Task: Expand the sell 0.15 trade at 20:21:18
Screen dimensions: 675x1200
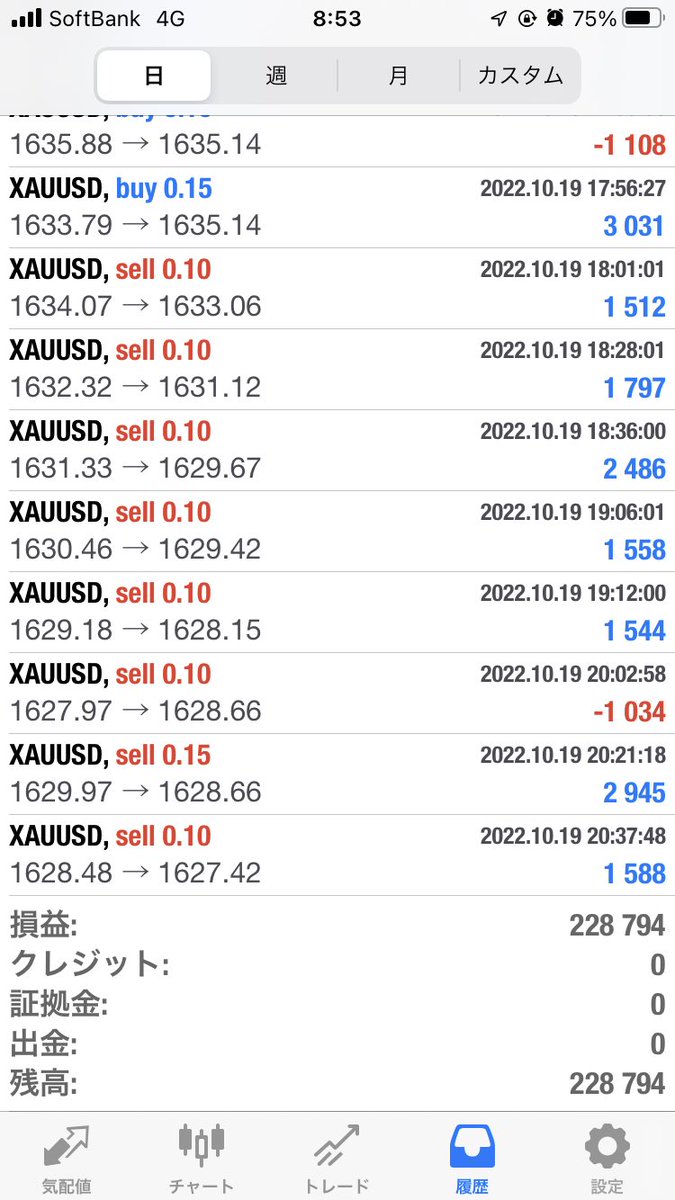Action: (x=337, y=775)
